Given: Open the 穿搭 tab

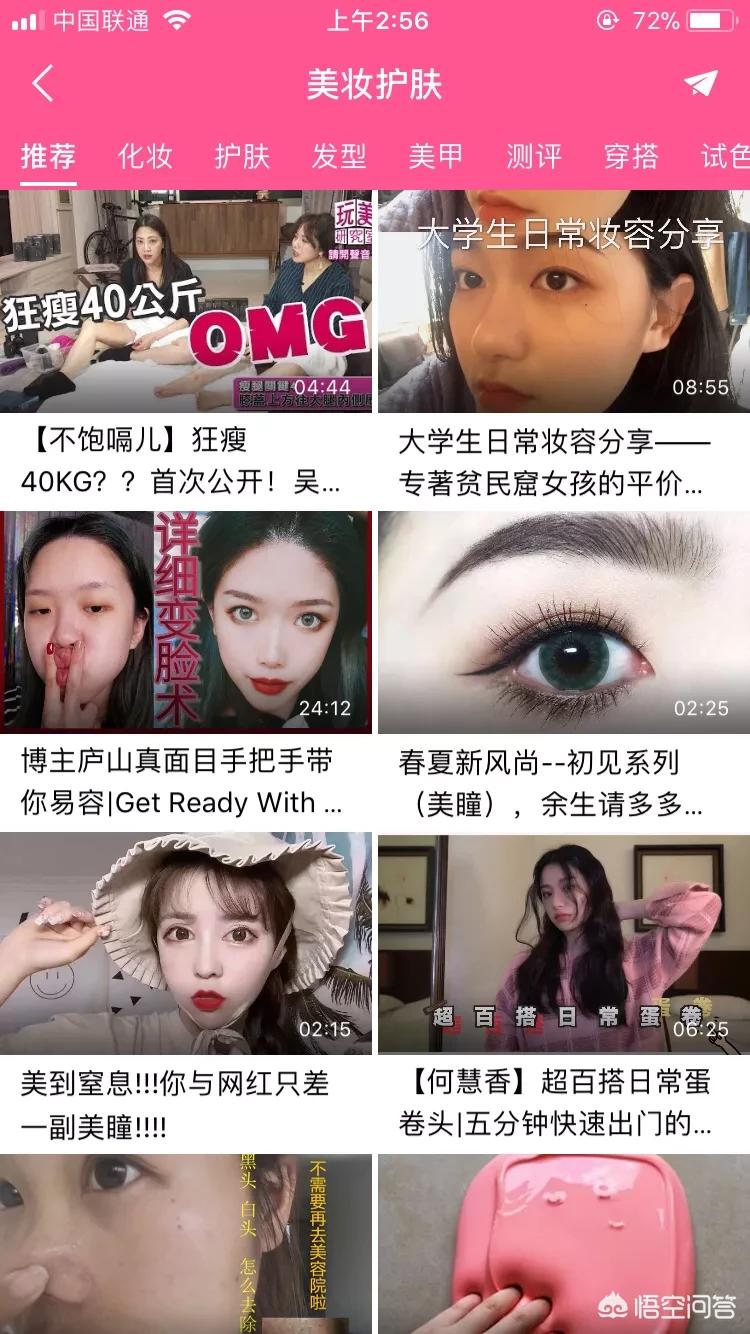Looking at the screenshot, I should pos(630,156).
